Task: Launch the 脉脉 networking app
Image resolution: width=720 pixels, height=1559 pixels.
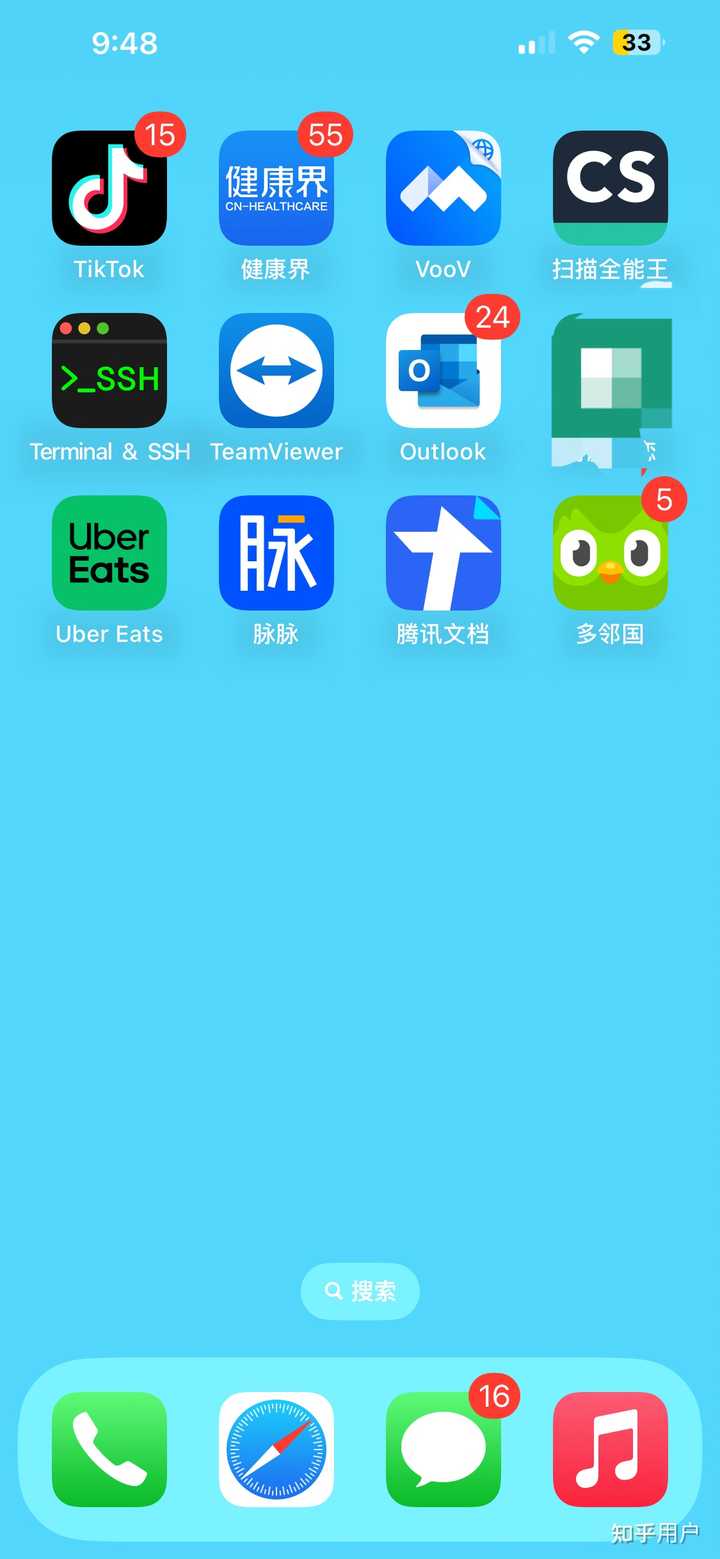Action: [276, 554]
